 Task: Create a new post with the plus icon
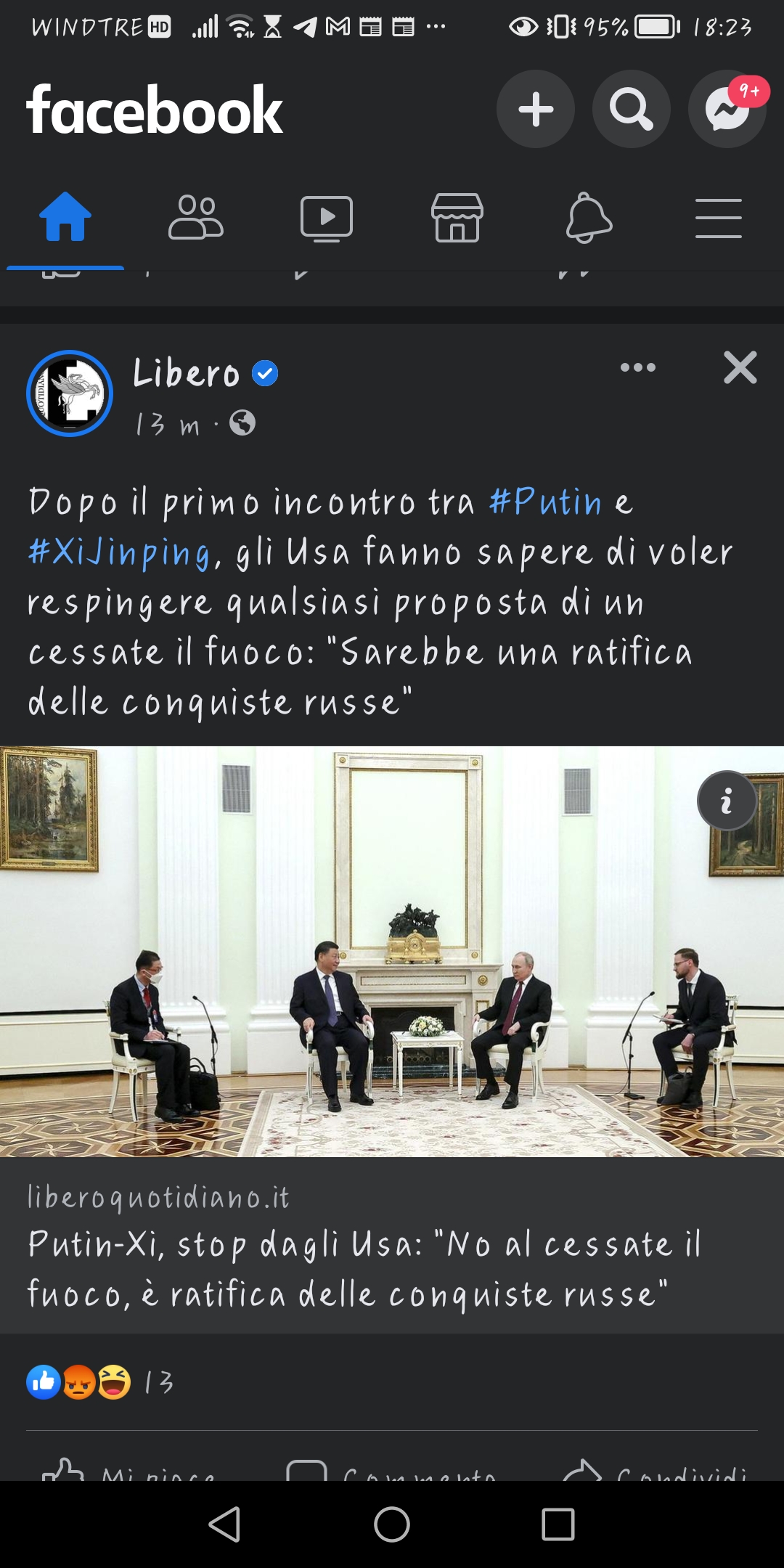point(536,110)
